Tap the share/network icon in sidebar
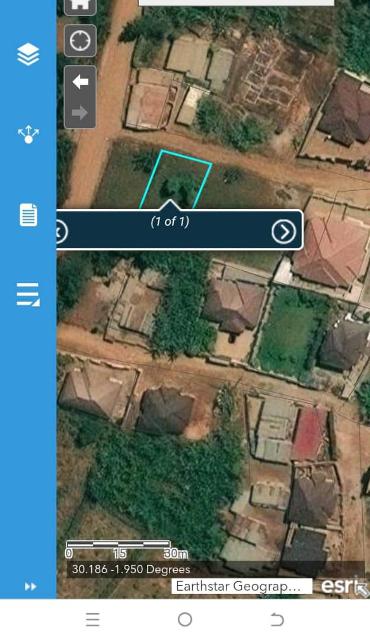370x640 pixels. pyautogui.click(x=28, y=134)
